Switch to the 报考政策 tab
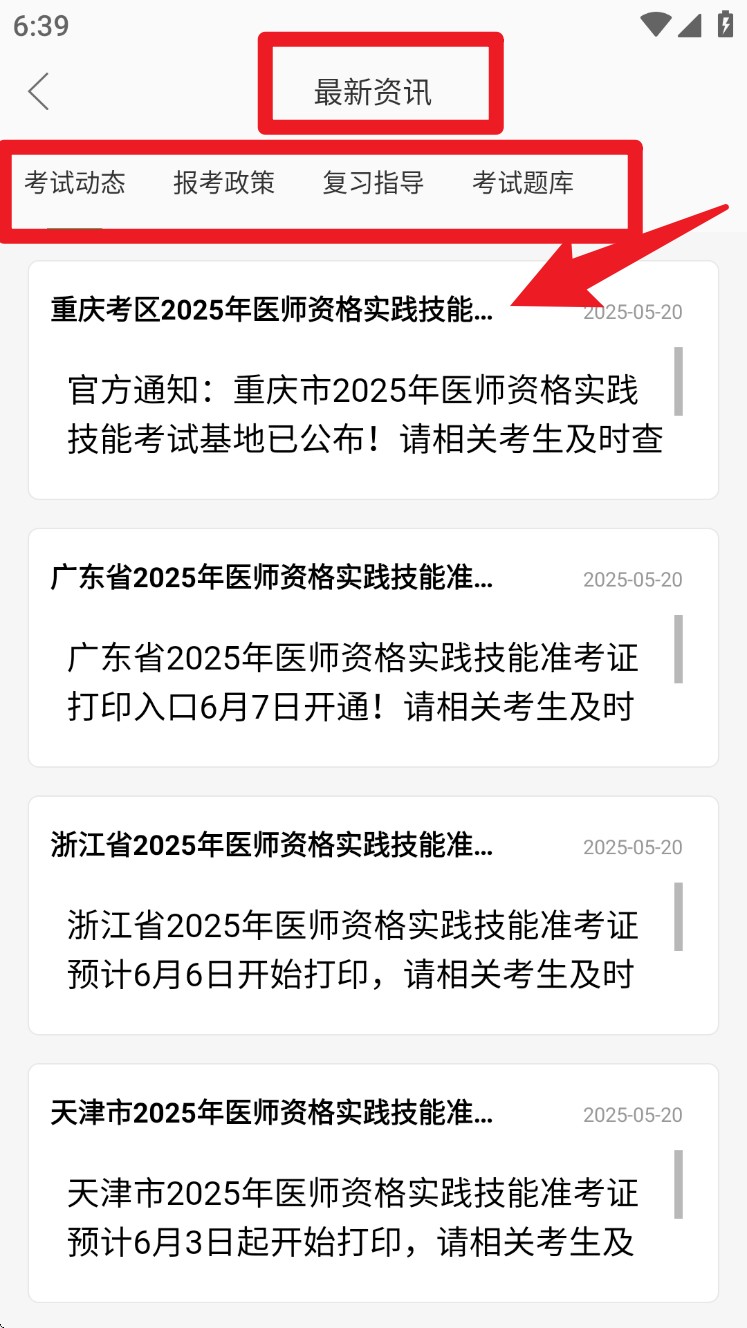Image resolution: width=747 pixels, height=1328 pixels. pyautogui.click(x=224, y=183)
